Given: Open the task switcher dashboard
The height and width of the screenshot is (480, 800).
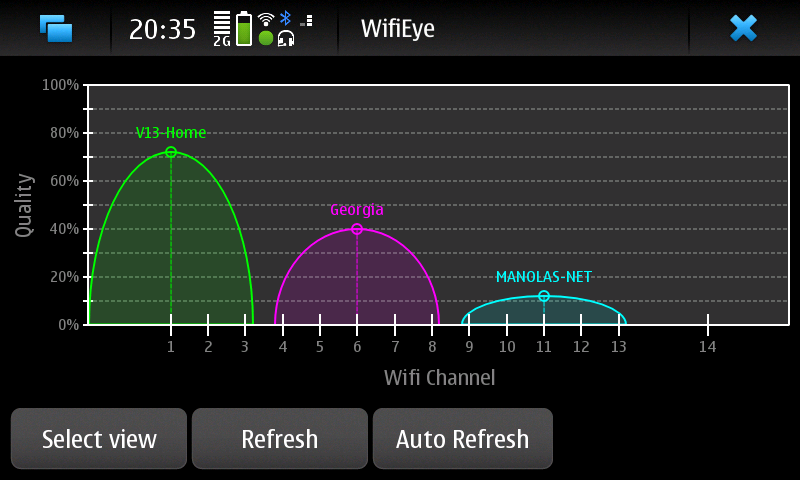Looking at the screenshot, I should (x=56, y=28).
